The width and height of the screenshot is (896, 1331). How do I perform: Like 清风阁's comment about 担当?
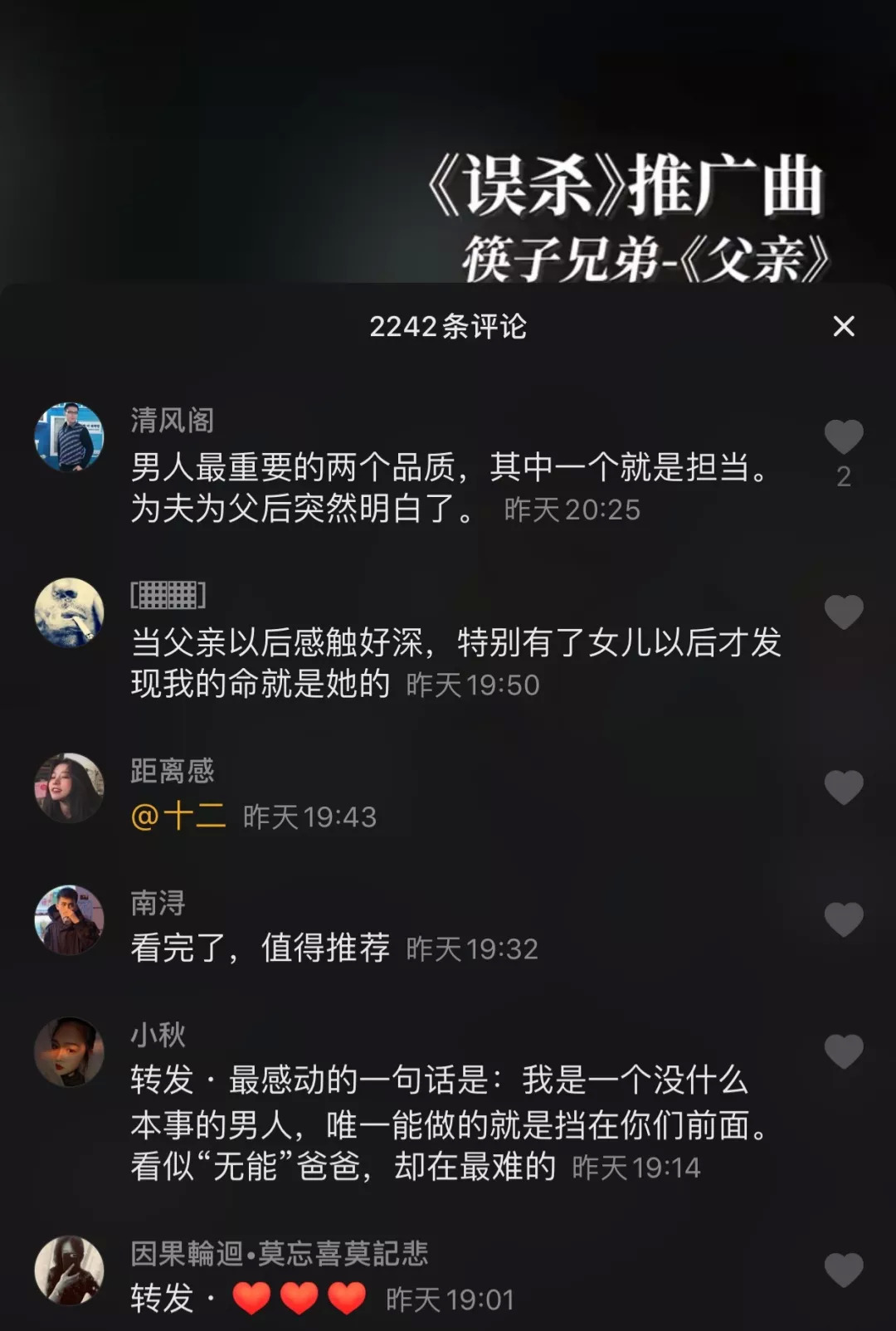pos(843,436)
